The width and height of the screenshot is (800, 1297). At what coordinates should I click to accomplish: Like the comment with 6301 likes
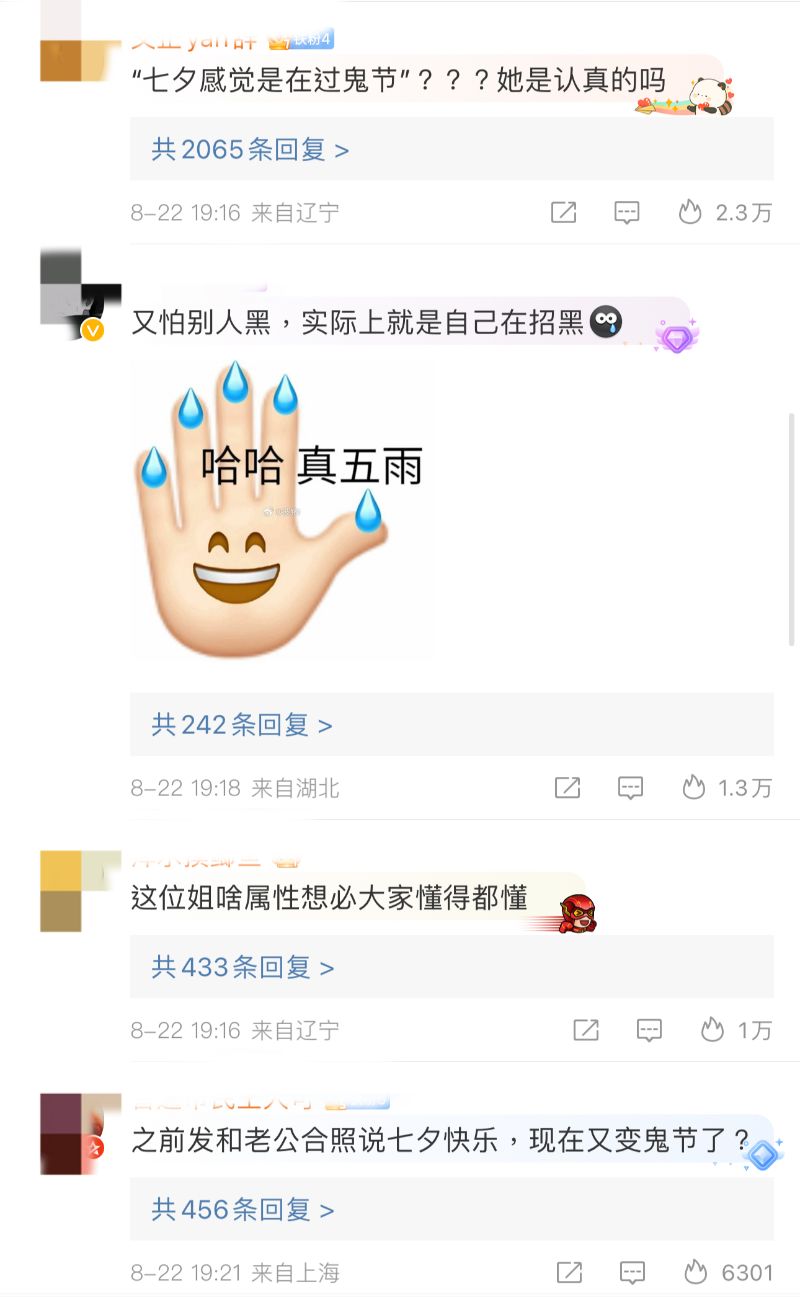coord(695,1272)
